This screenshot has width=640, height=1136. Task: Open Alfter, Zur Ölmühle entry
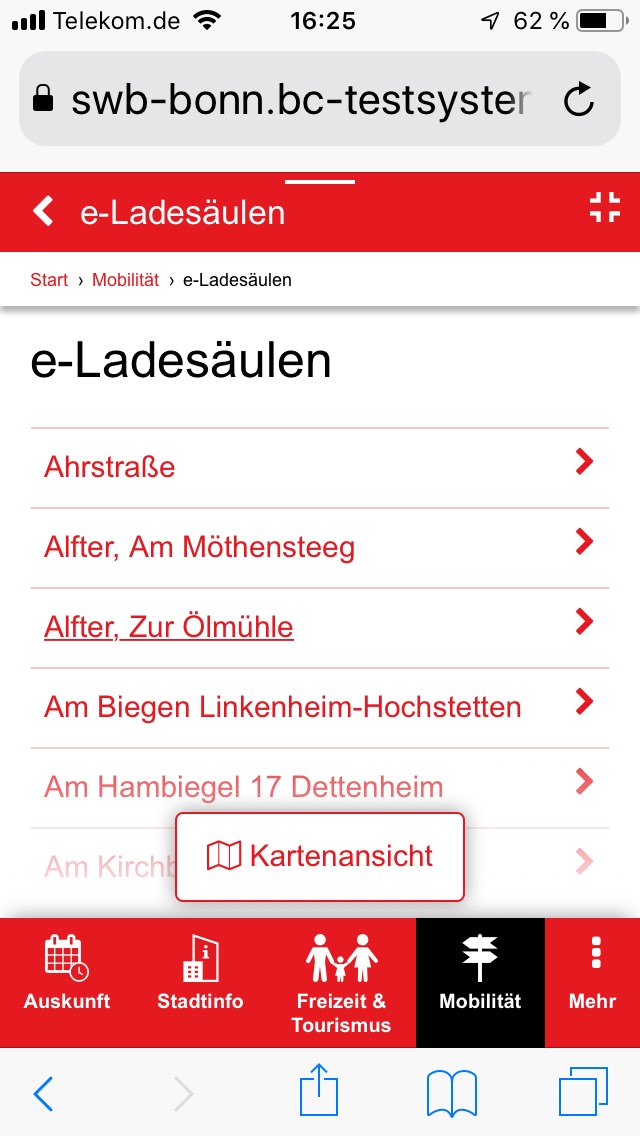pos(169,627)
